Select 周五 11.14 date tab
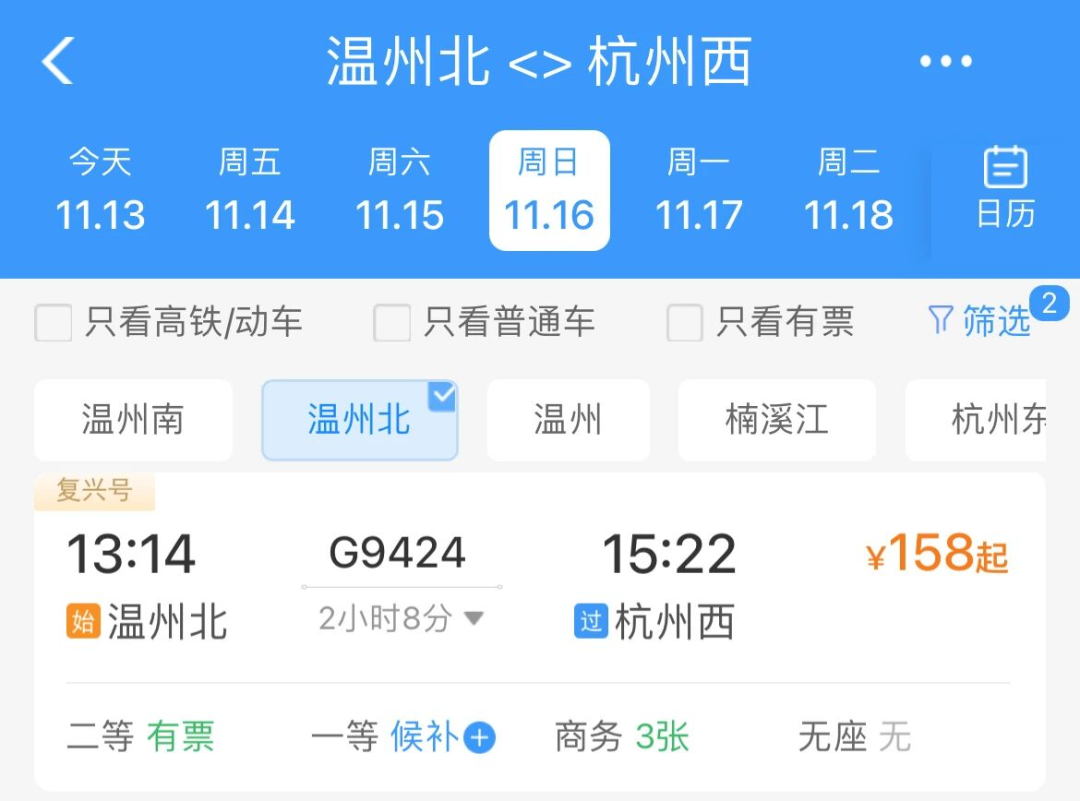 250,190
